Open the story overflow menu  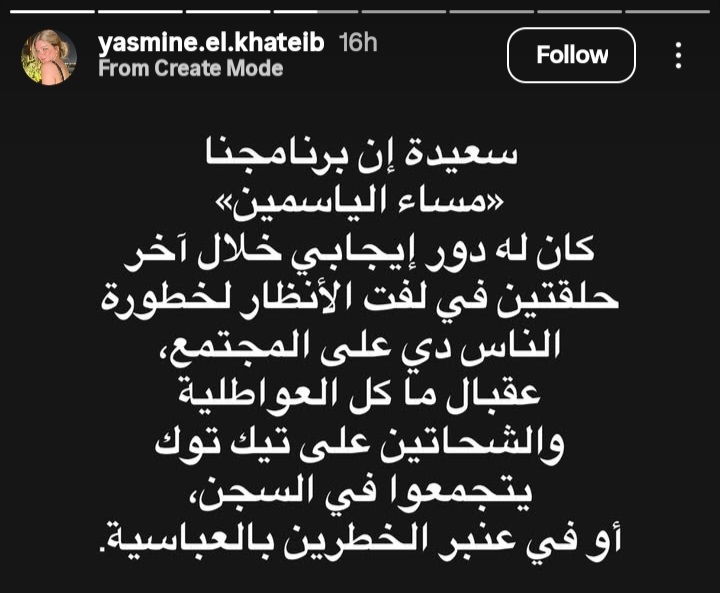tap(679, 55)
